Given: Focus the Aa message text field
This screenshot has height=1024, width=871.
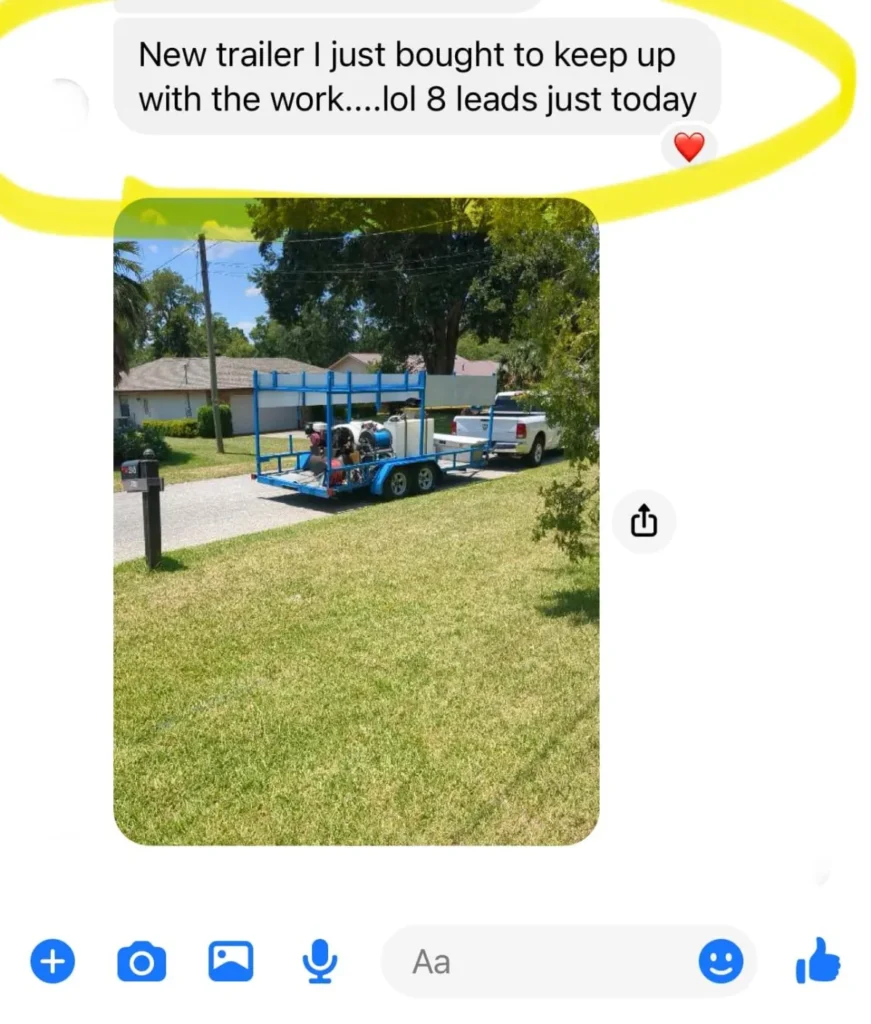Looking at the screenshot, I should coord(540,962).
